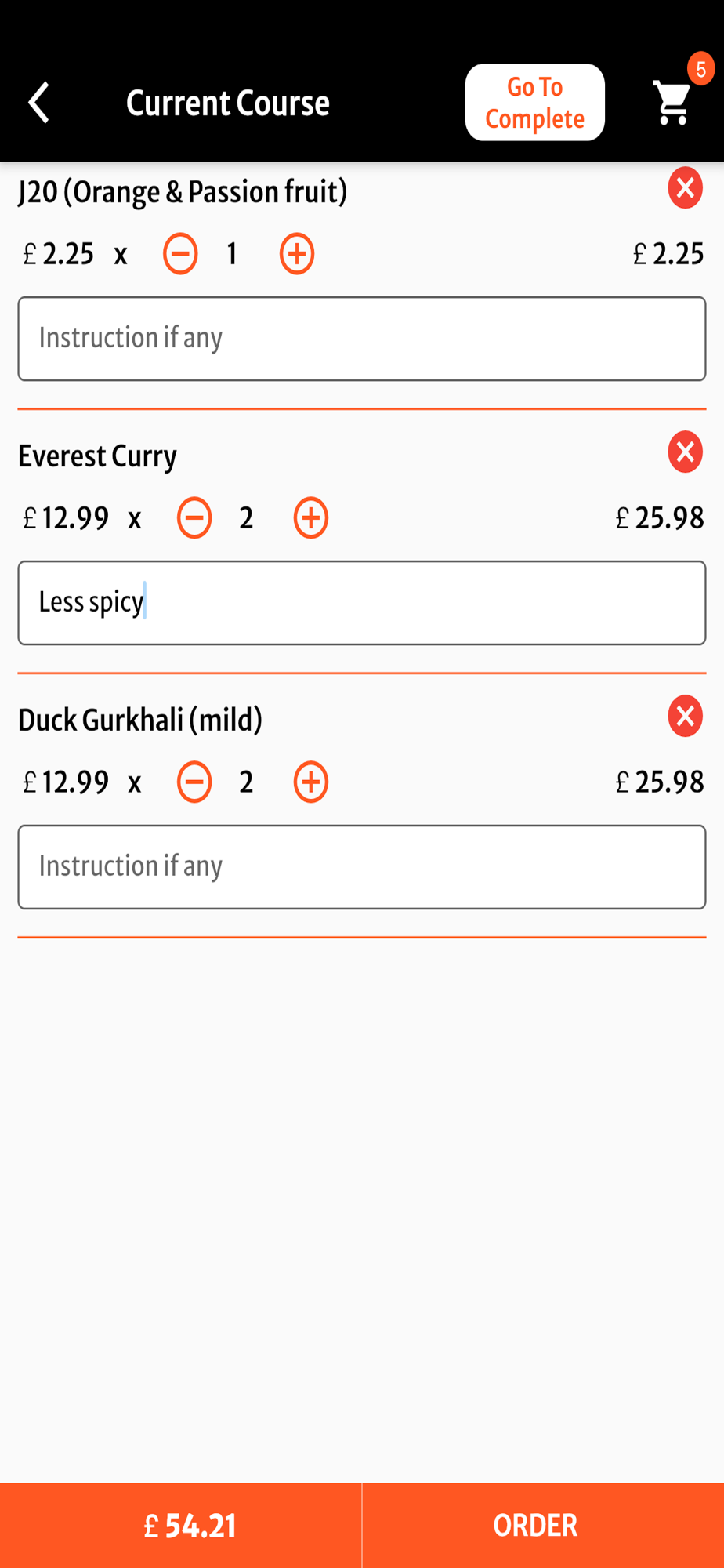Tap the Go To Complete button
The height and width of the screenshot is (1568, 724).
pyautogui.click(x=534, y=103)
